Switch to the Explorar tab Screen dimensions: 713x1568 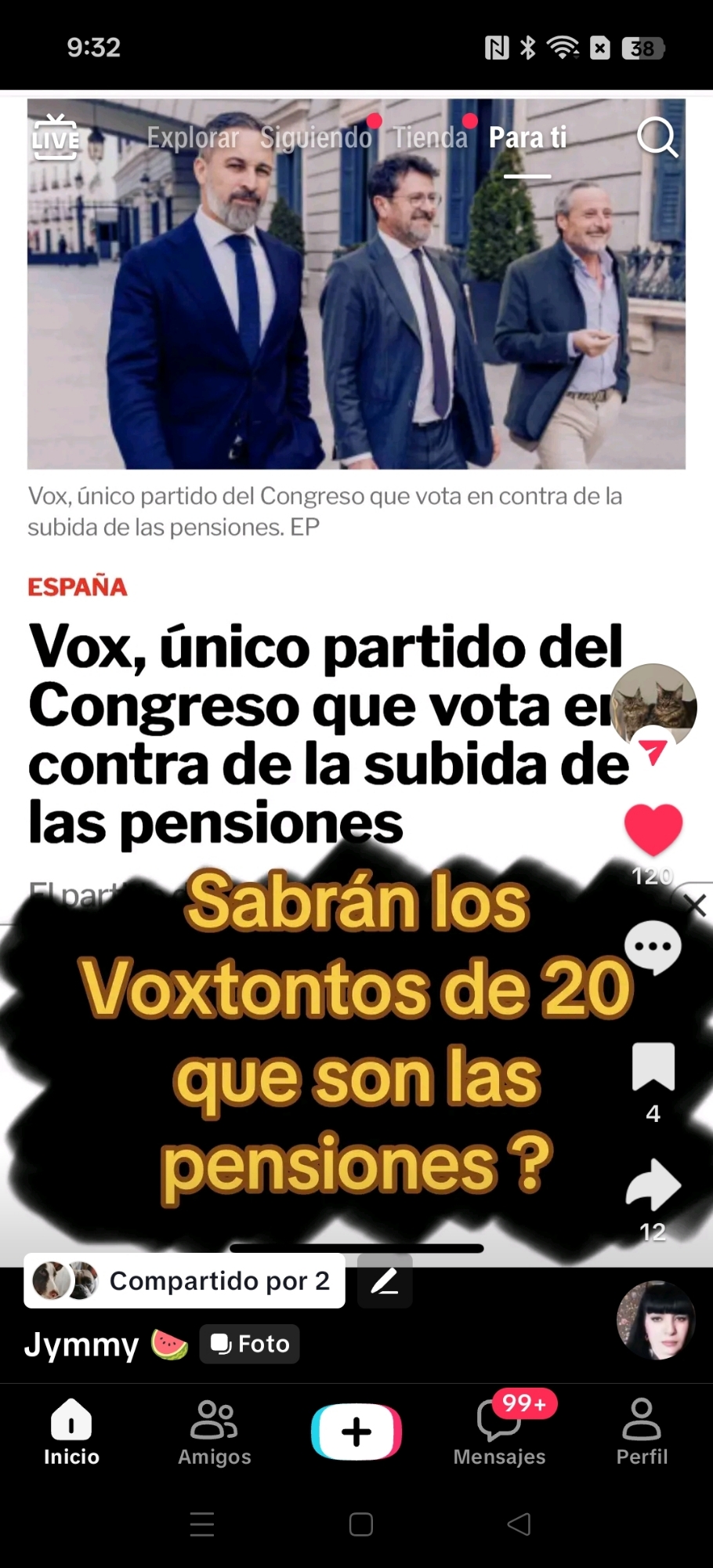pos(193,138)
